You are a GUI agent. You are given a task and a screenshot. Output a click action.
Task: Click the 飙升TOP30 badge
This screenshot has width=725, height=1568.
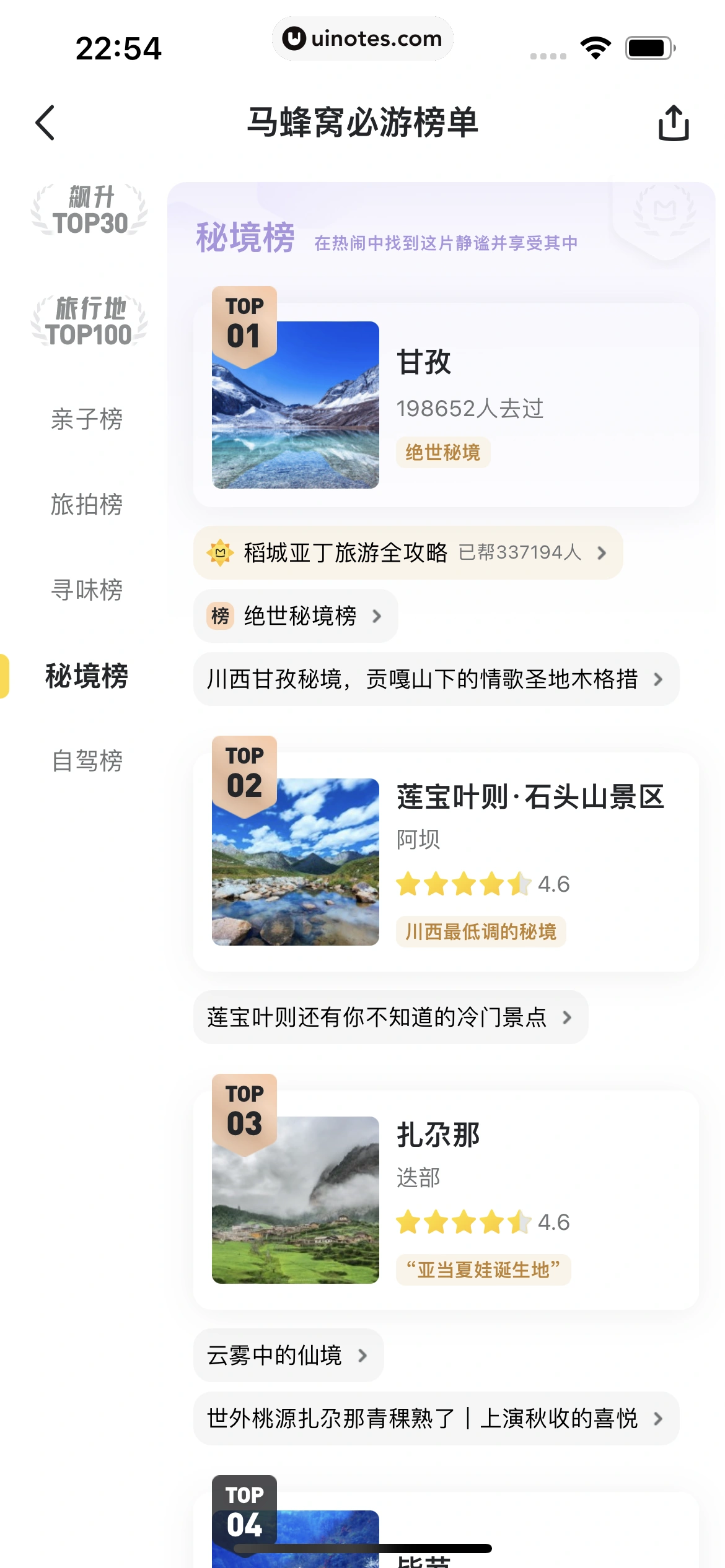[x=87, y=209]
